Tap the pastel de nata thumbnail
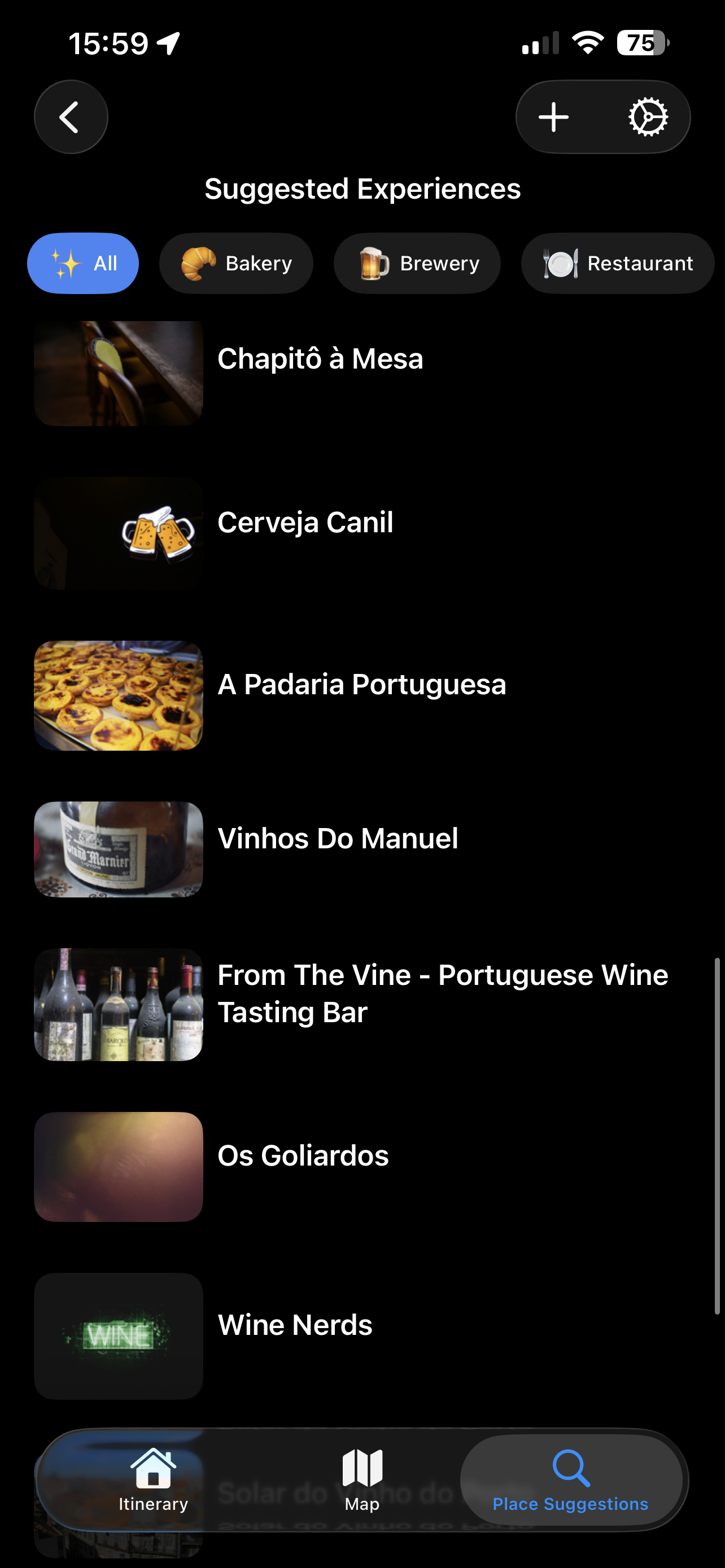Screen dimensions: 725x1568 point(119,695)
